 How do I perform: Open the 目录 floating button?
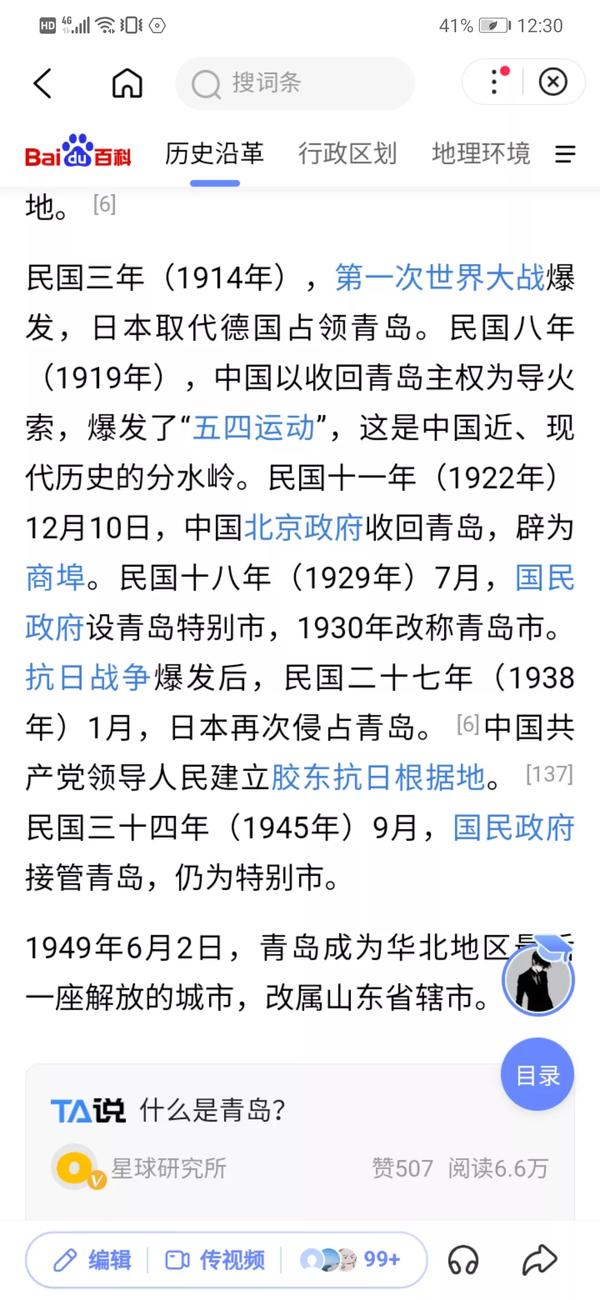click(538, 1075)
